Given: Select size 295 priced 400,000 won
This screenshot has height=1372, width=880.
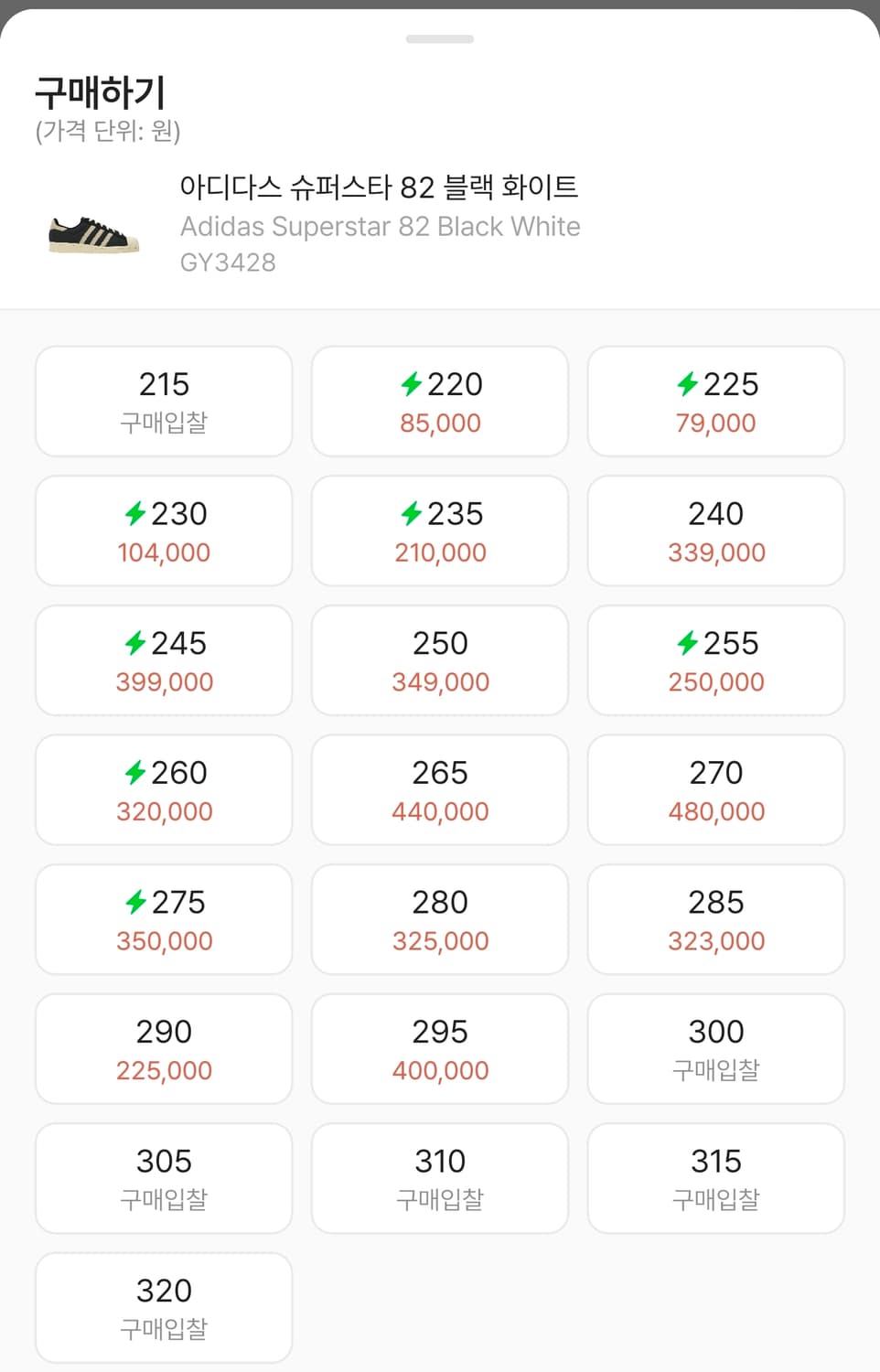Looking at the screenshot, I should tap(439, 1049).
